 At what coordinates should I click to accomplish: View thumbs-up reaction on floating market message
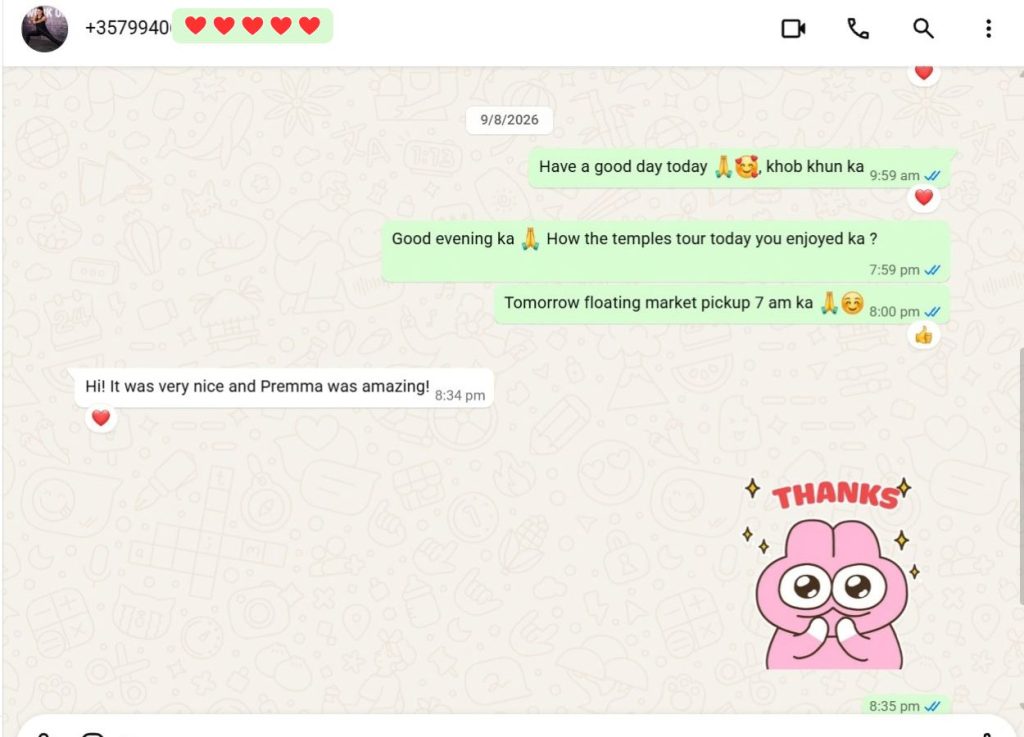[x=923, y=336]
